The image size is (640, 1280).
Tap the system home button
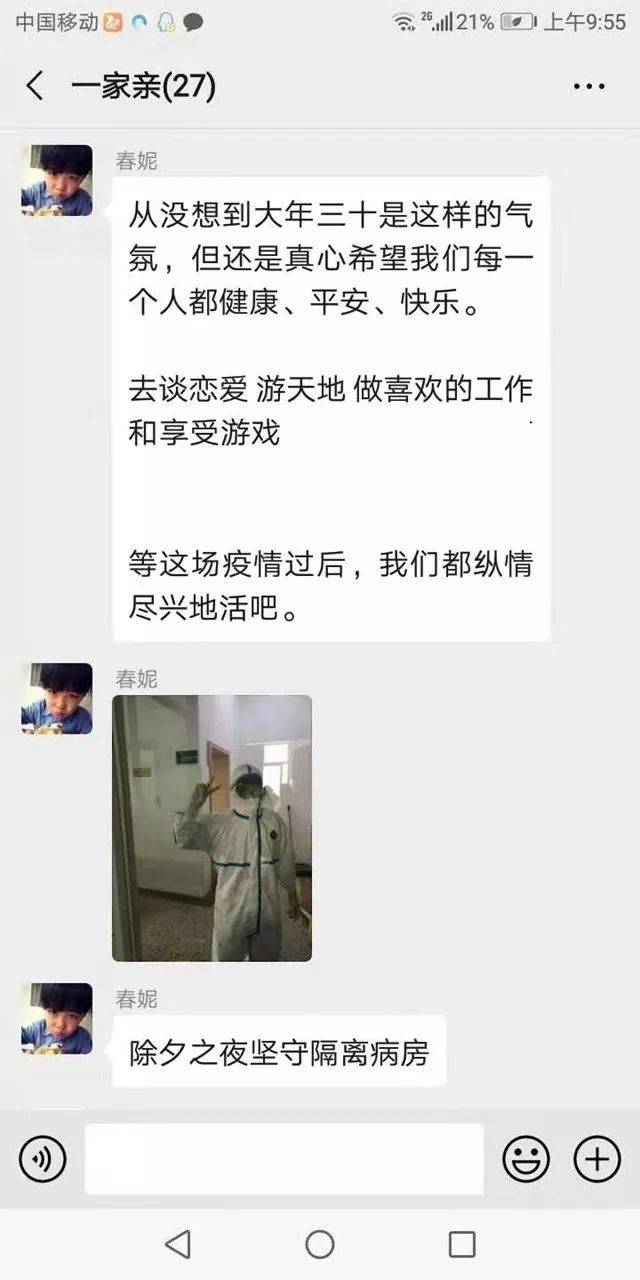click(320, 1244)
